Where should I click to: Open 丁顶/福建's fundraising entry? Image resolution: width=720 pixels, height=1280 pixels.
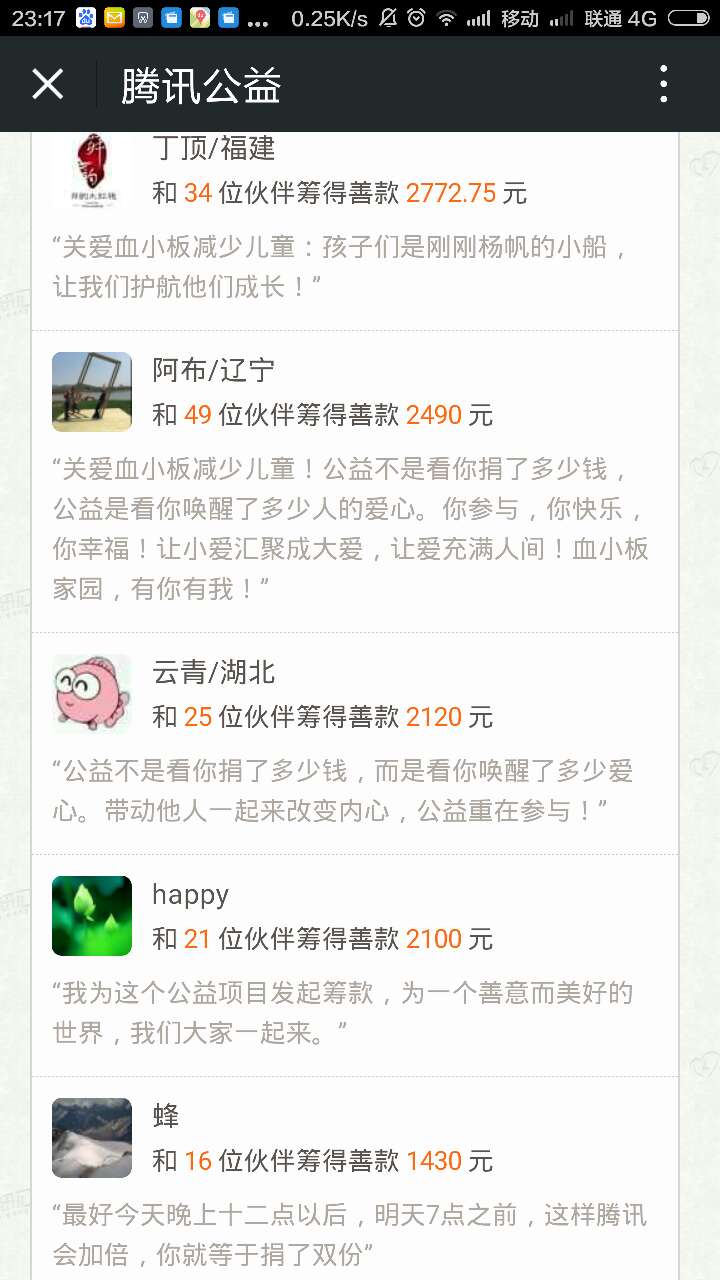click(x=355, y=230)
